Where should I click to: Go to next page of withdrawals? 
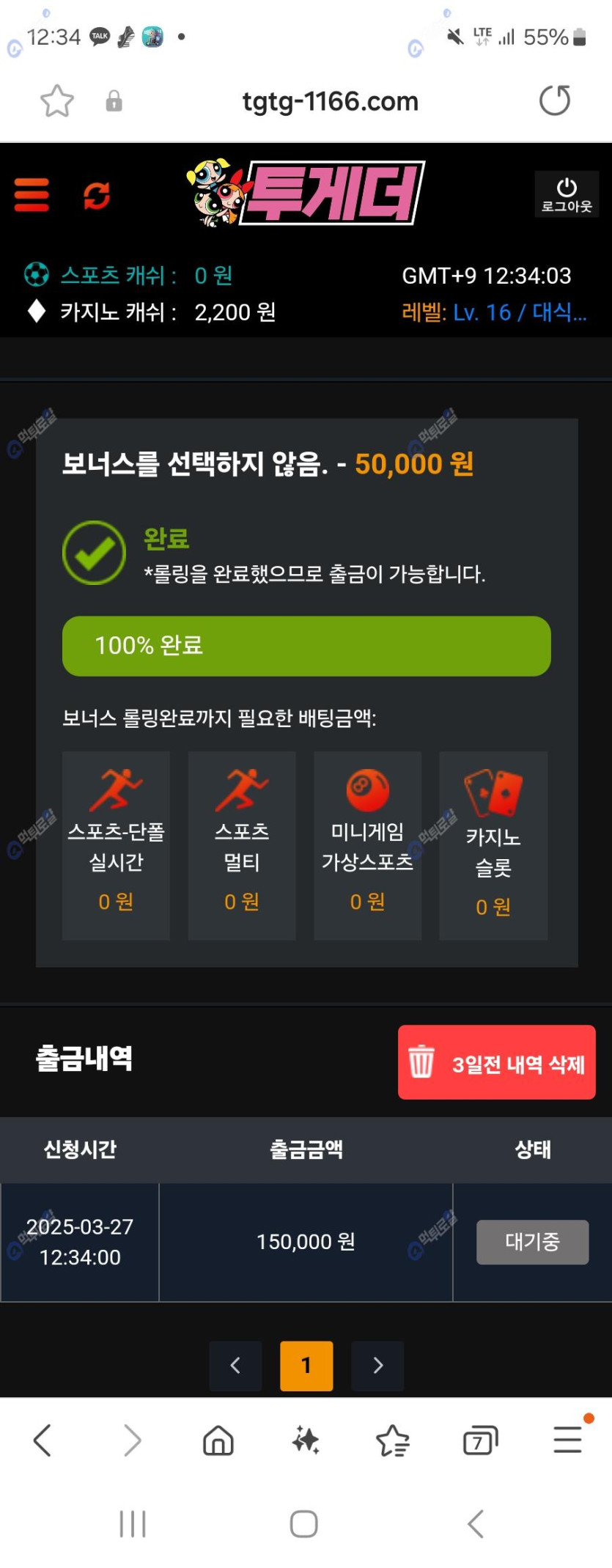coord(377,1365)
